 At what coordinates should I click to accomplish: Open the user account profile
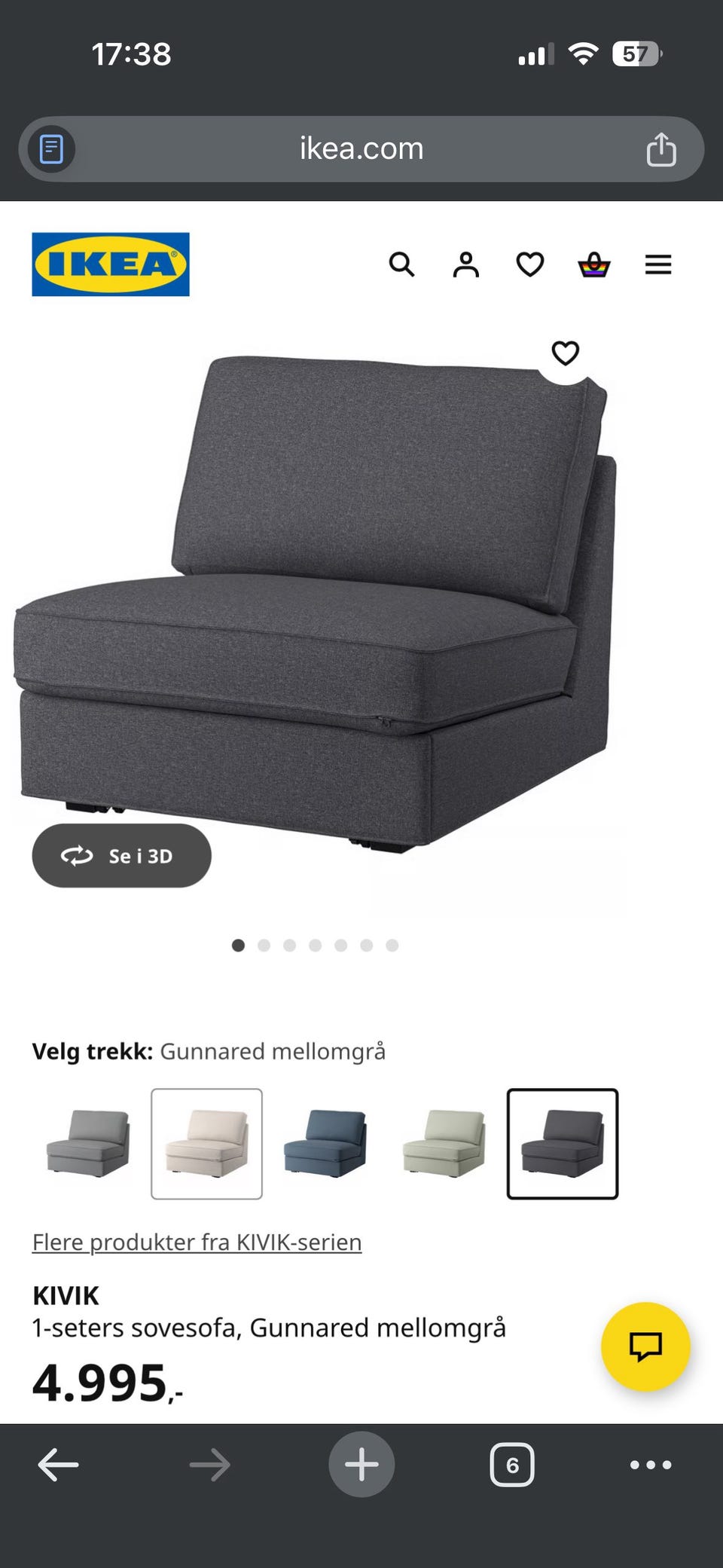click(x=465, y=264)
